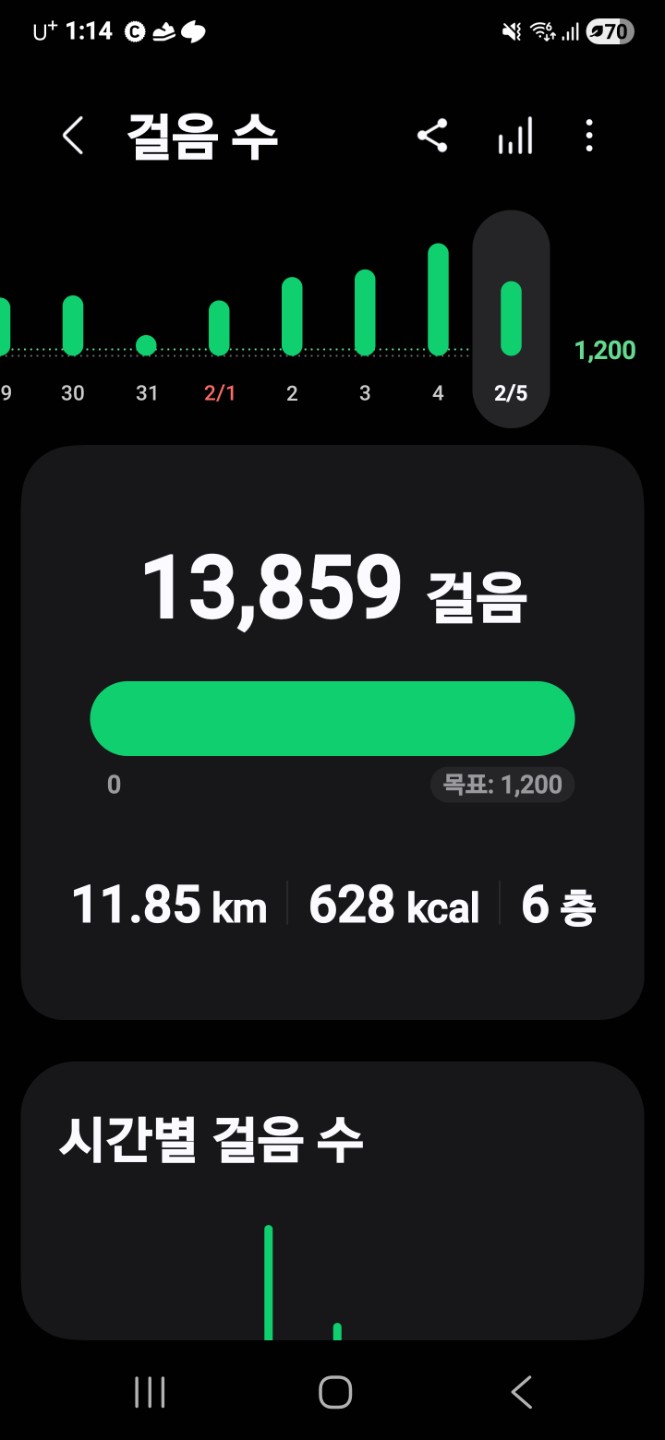
Task: Open the more options overflow menu
Action: click(589, 136)
